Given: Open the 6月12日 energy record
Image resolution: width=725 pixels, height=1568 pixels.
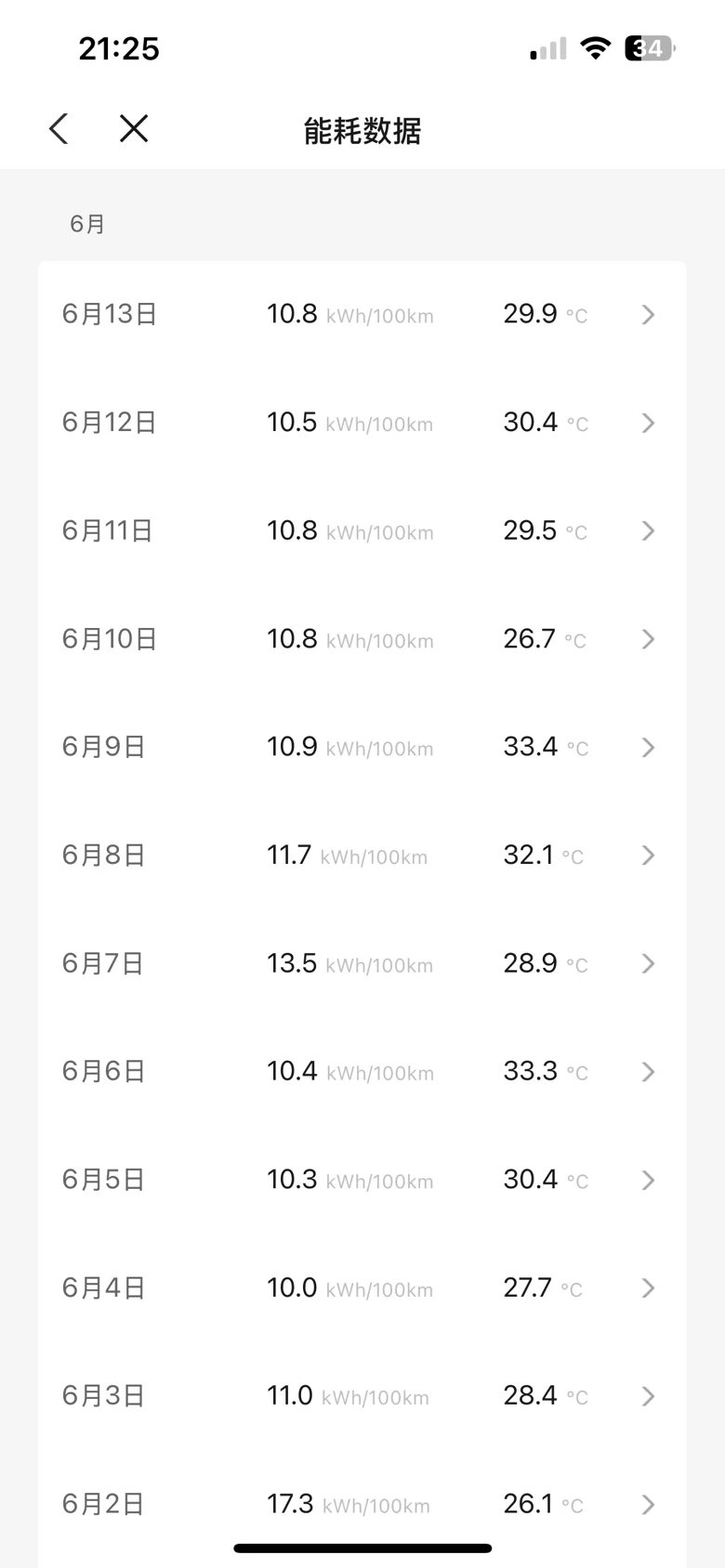Looking at the screenshot, I should (x=362, y=423).
